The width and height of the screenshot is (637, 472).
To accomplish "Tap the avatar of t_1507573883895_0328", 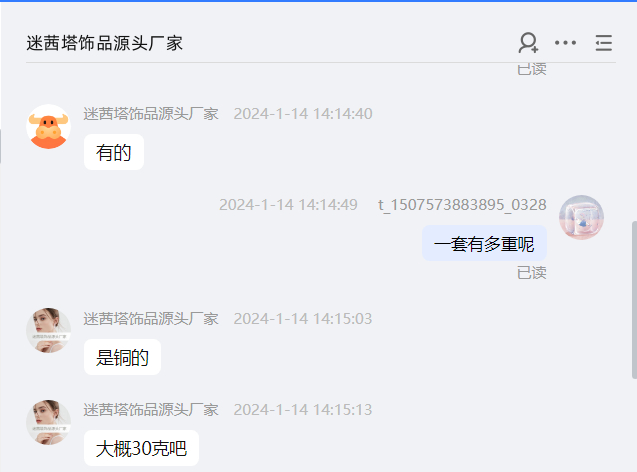I will tap(581, 217).
